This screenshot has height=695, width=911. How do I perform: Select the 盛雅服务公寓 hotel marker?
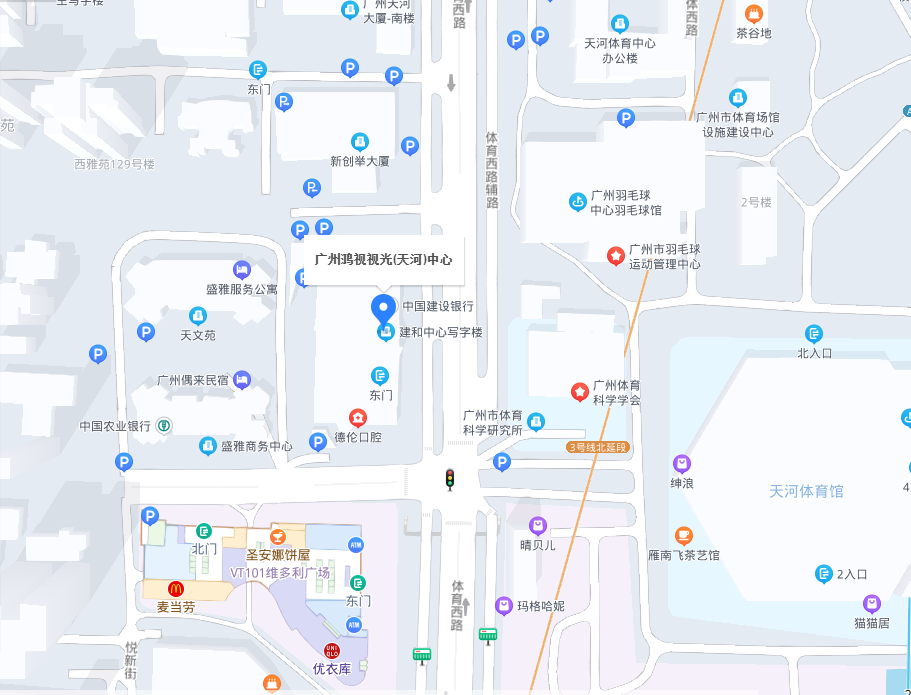[241, 270]
